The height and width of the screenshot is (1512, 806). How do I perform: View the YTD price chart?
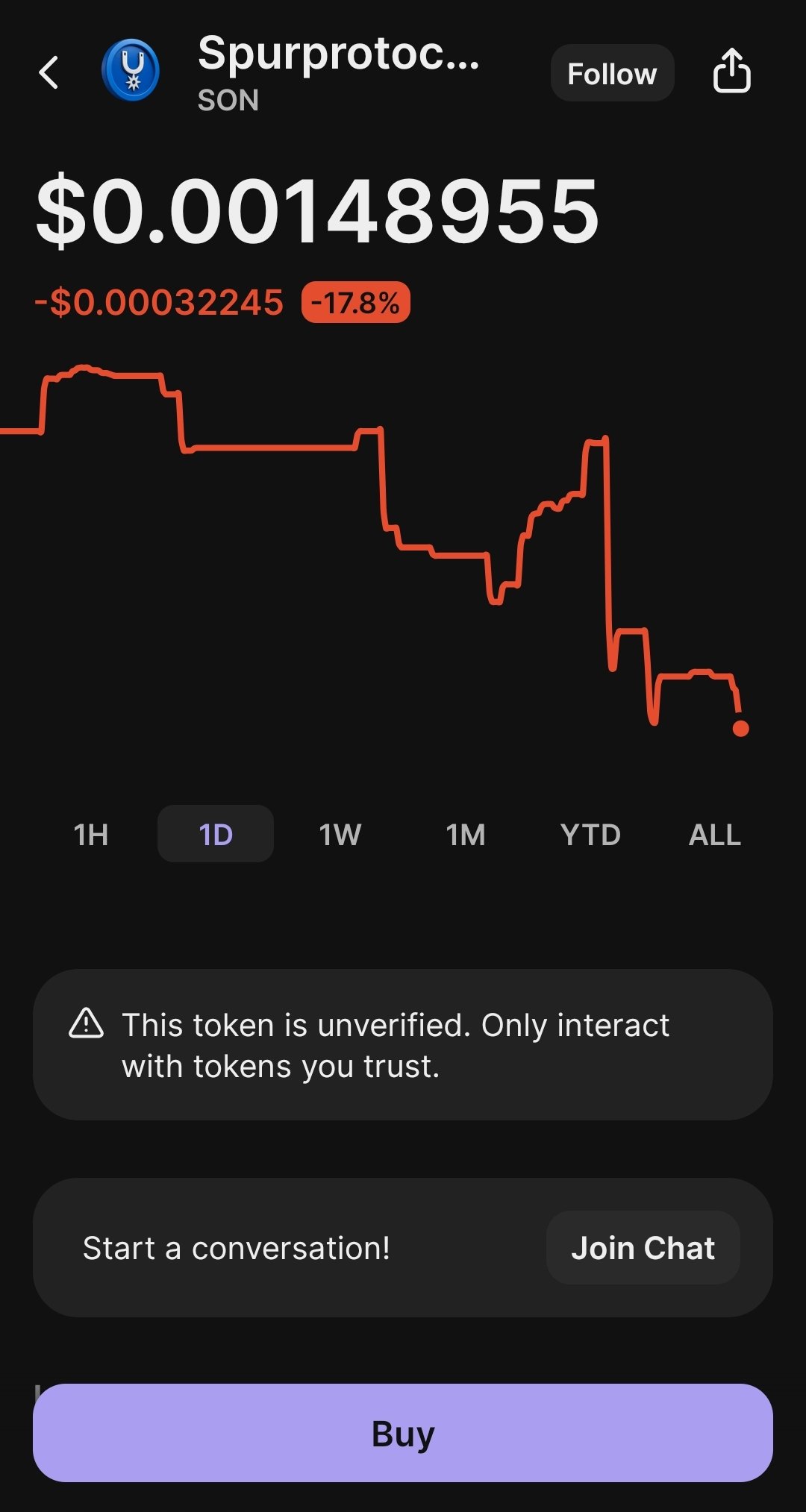click(590, 835)
